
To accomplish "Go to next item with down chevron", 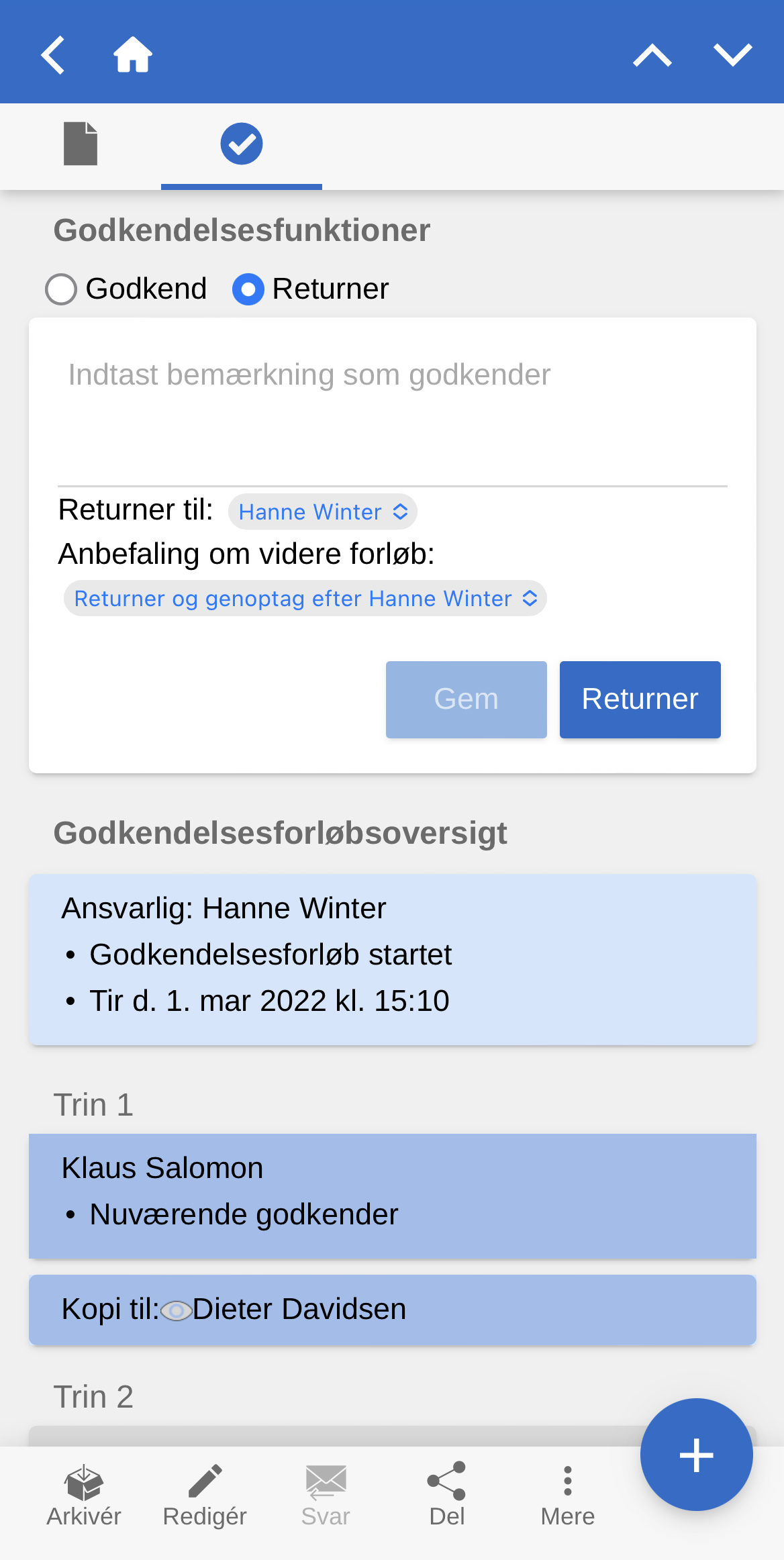I will click(732, 55).
